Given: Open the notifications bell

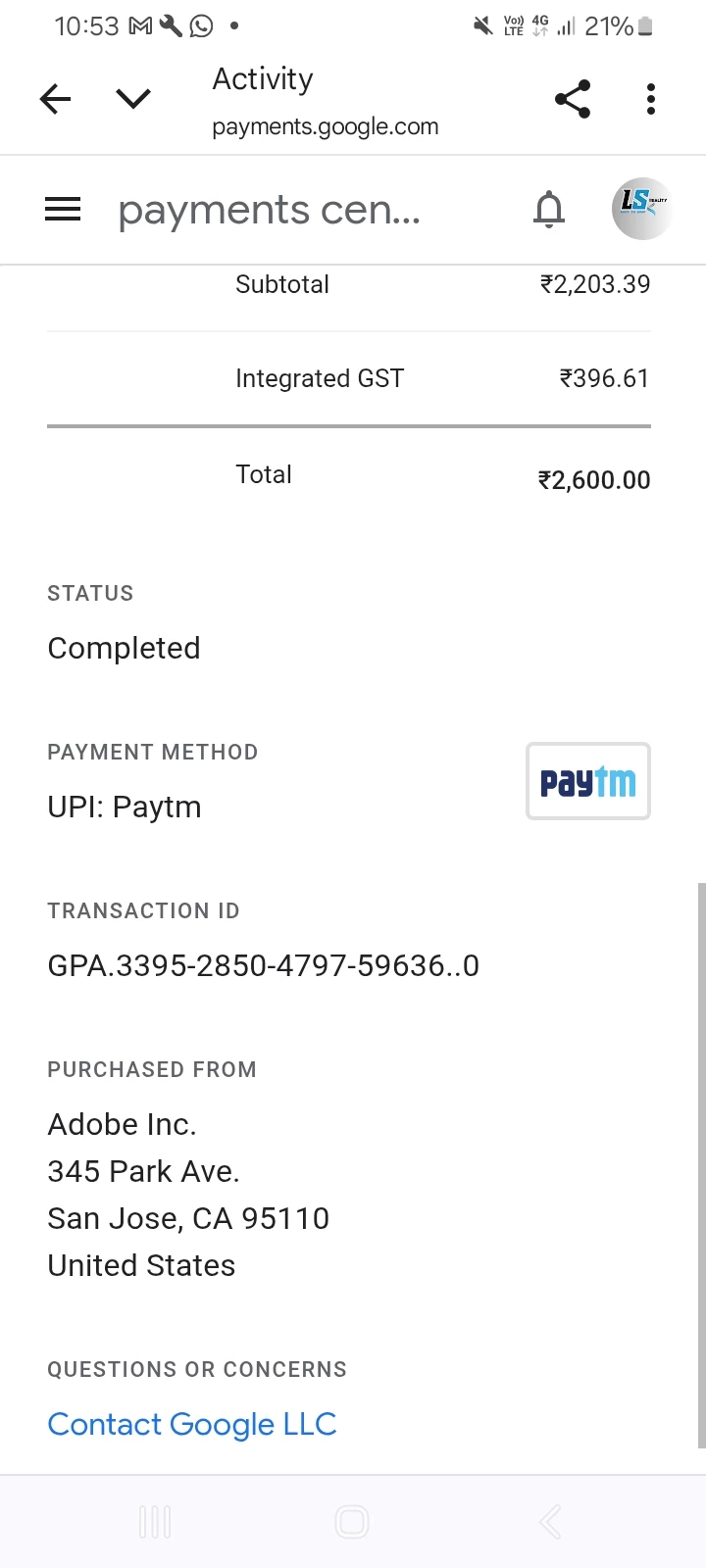Looking at the screenshot, I should pos(549,209).
